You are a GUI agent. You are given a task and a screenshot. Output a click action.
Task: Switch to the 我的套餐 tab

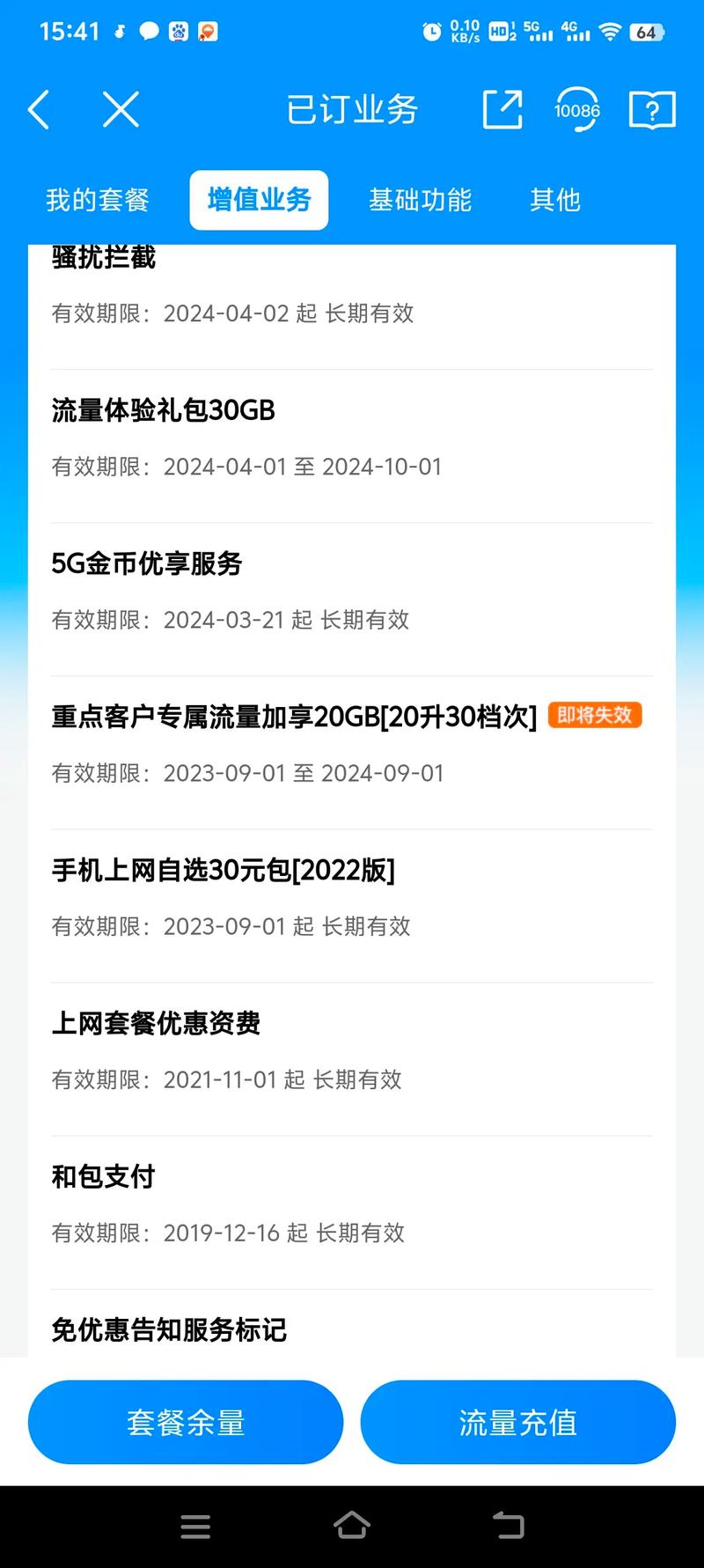[x=97, y=200]
